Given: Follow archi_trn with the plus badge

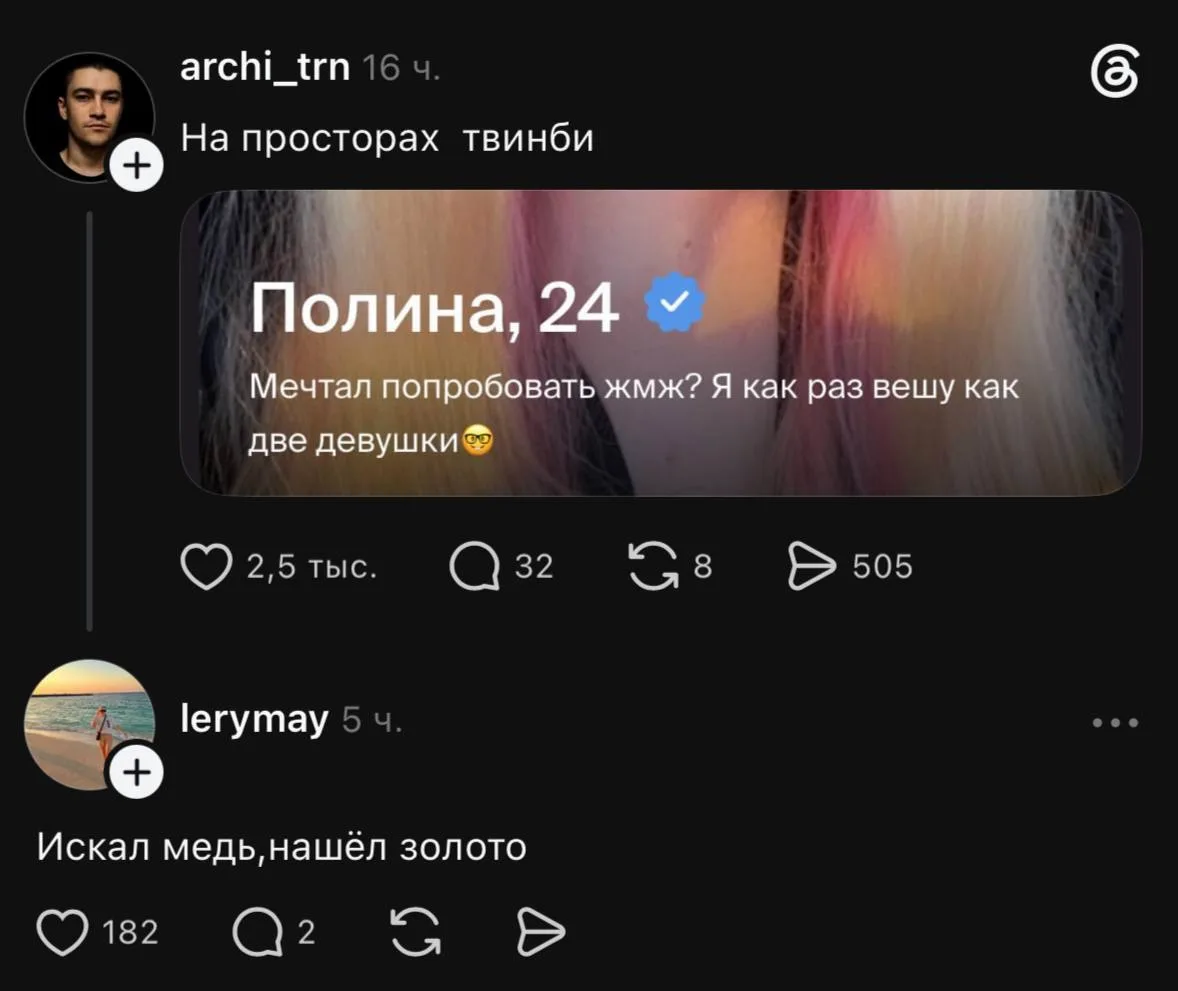Looking at the screenshot, I should 137,165.
